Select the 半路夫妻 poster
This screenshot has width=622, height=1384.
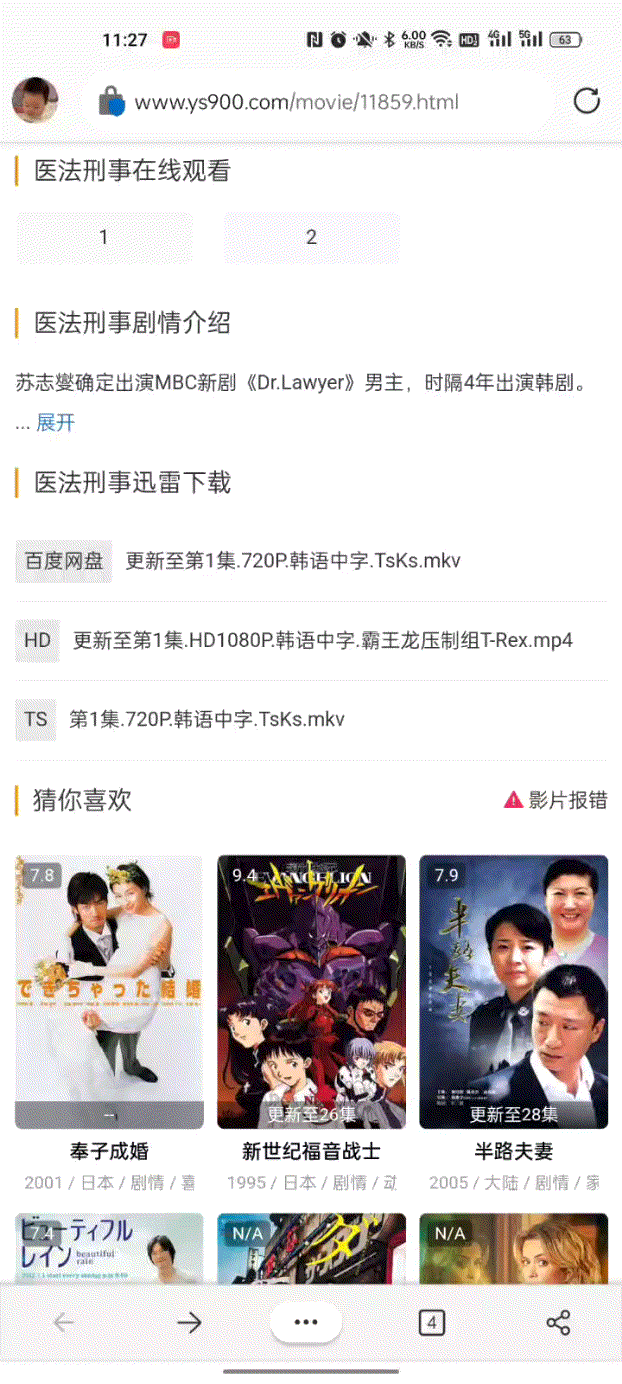513,992
